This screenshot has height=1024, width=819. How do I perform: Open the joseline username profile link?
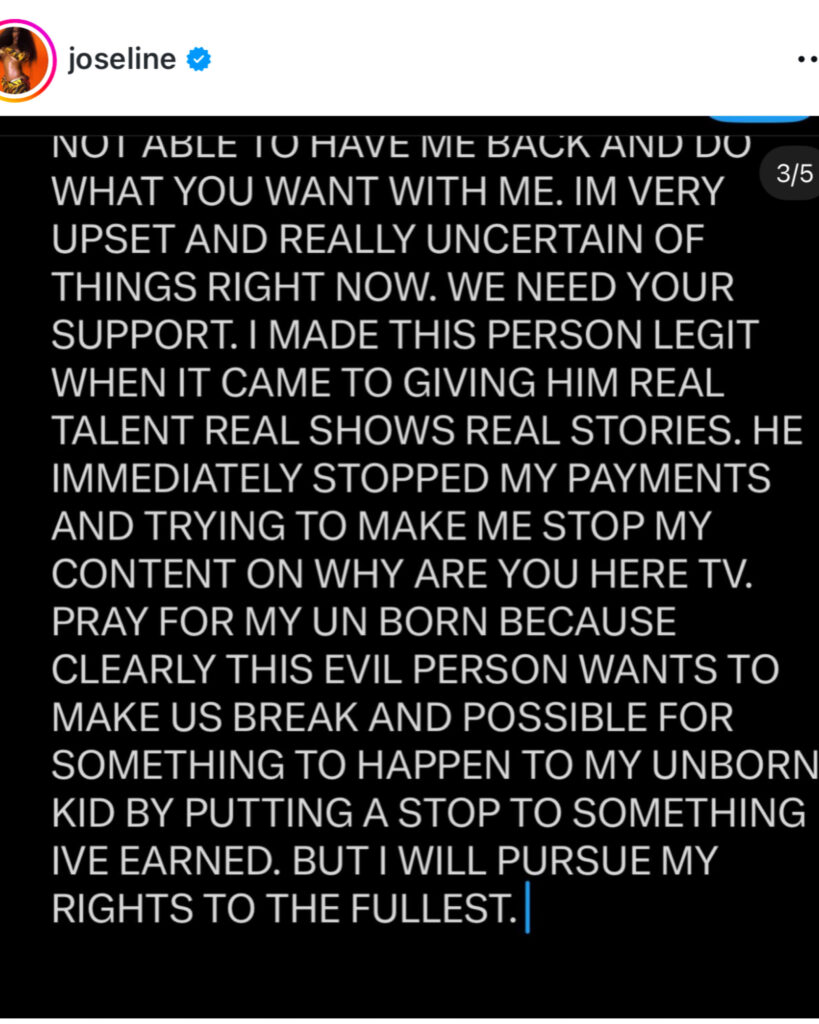click(x=121, y=60)
